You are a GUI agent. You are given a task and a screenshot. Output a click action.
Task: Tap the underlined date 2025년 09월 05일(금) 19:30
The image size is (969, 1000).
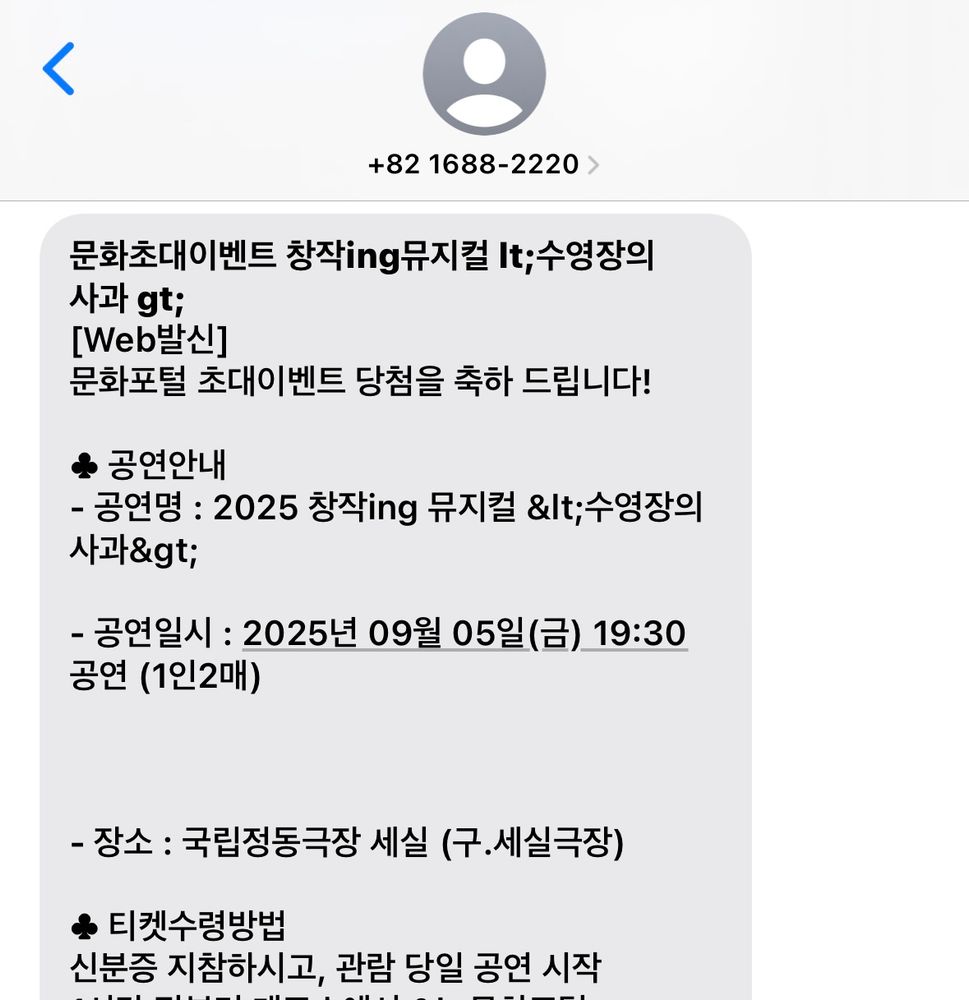[x=464, y=633]
